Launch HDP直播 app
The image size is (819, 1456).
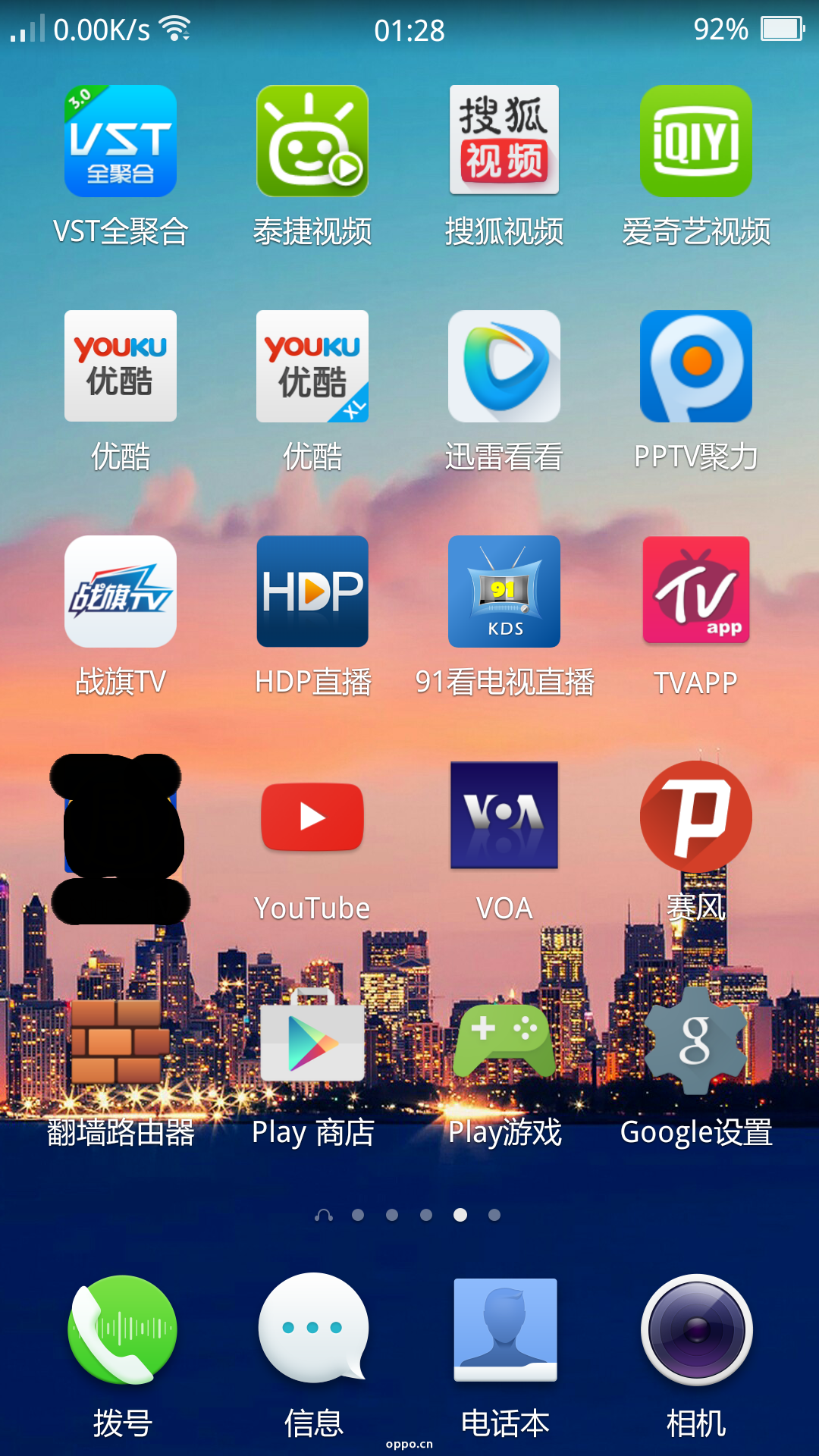312,591
